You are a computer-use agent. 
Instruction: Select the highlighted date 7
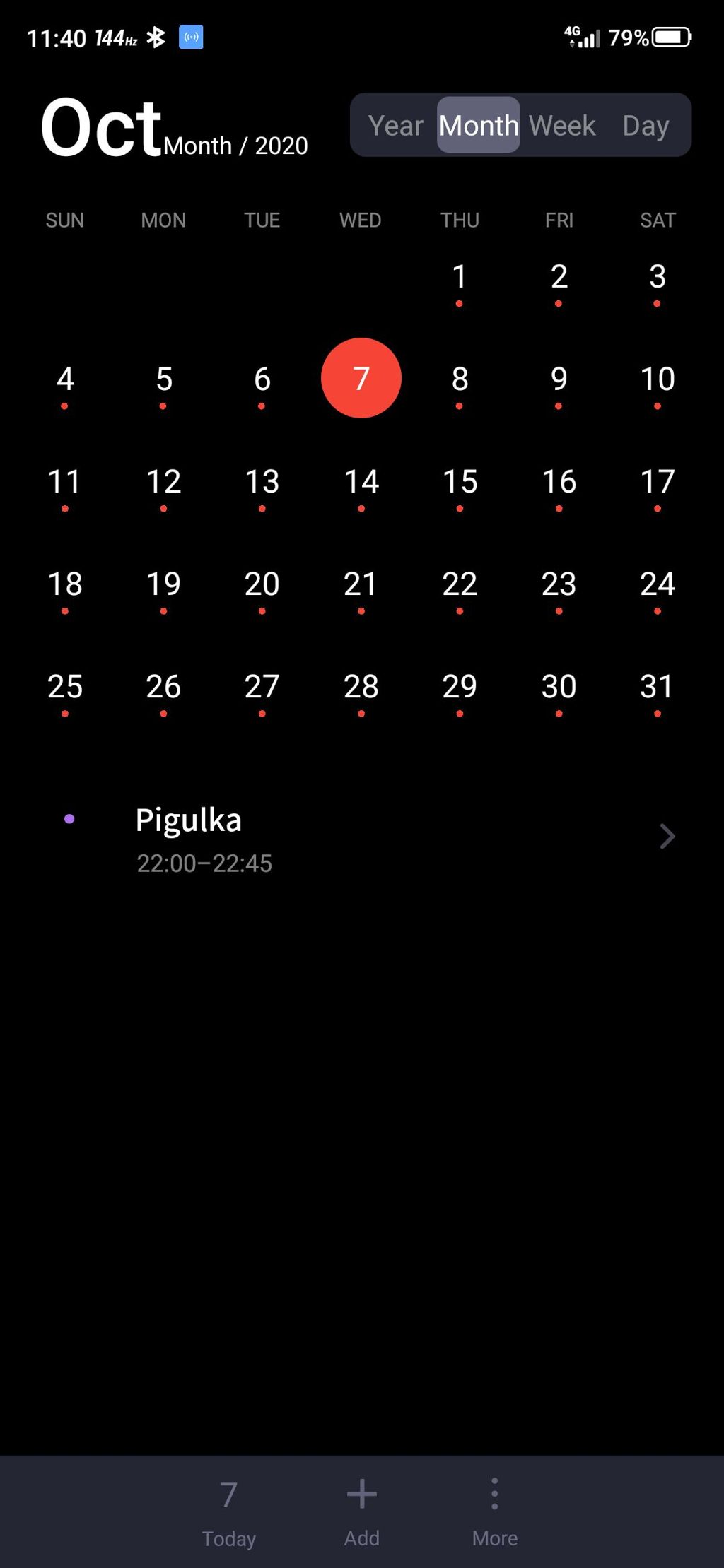[361, 379]
